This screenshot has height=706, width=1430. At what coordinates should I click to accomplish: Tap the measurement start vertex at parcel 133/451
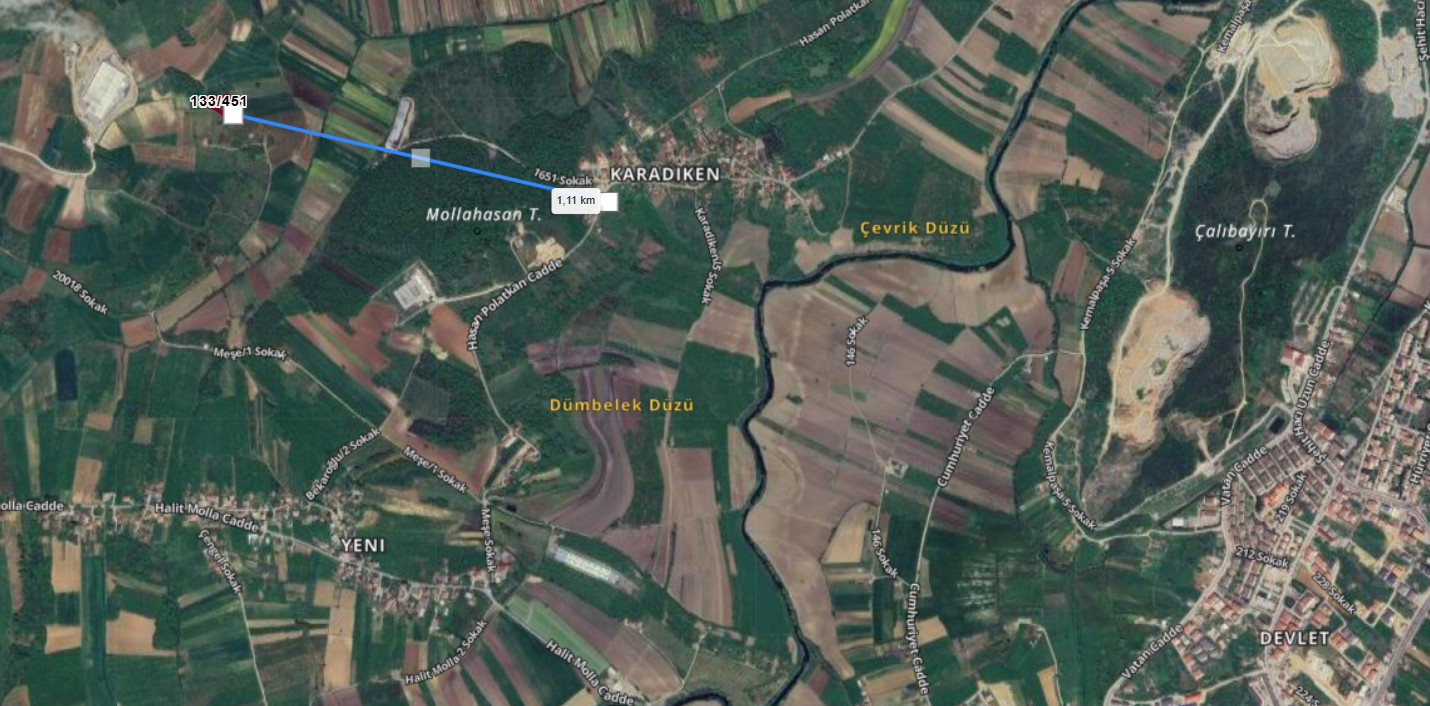233,116
